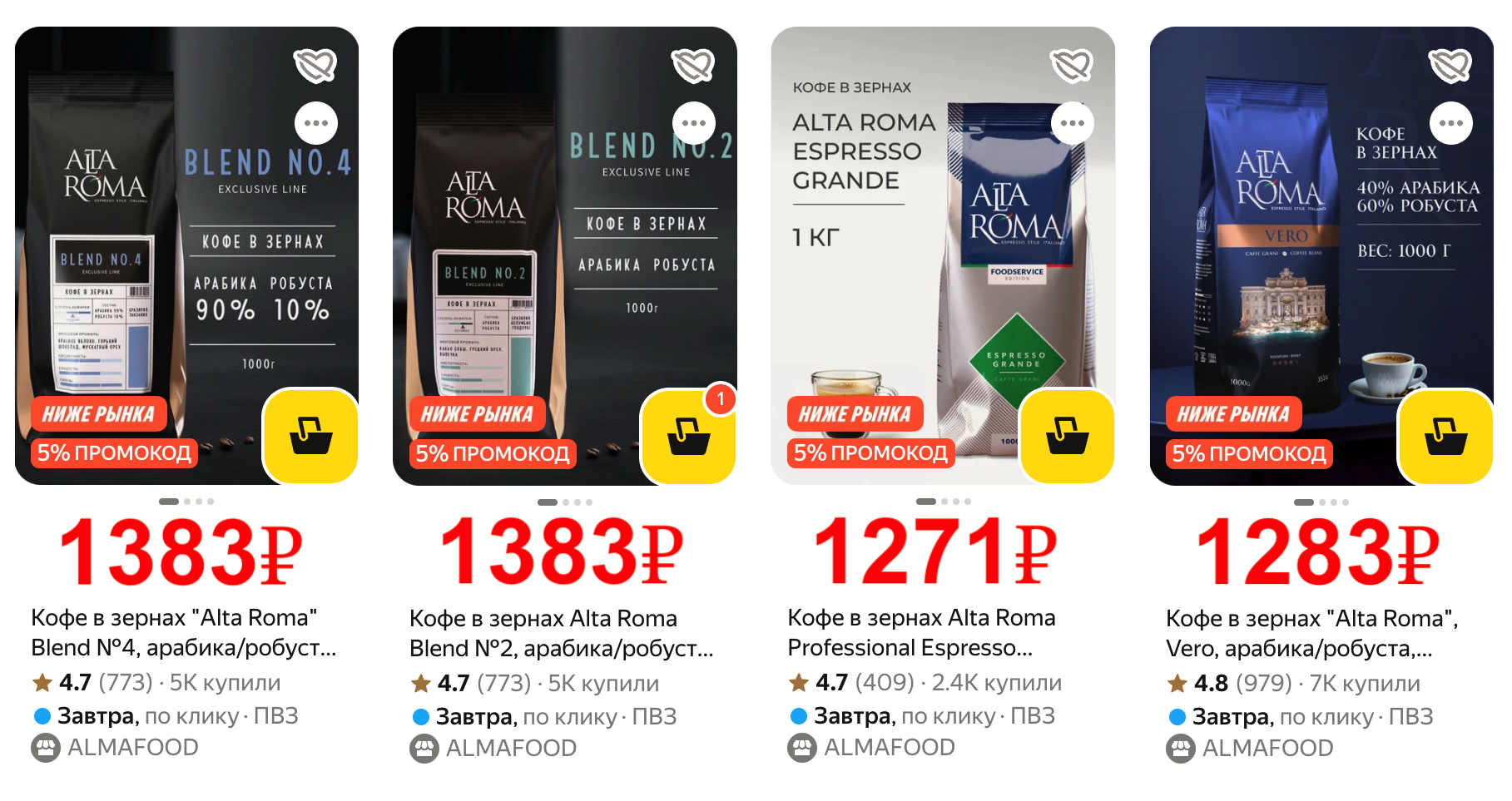Open more options for Vero coffee
Screen dimensions: 1512x801
coord(1450,123)
